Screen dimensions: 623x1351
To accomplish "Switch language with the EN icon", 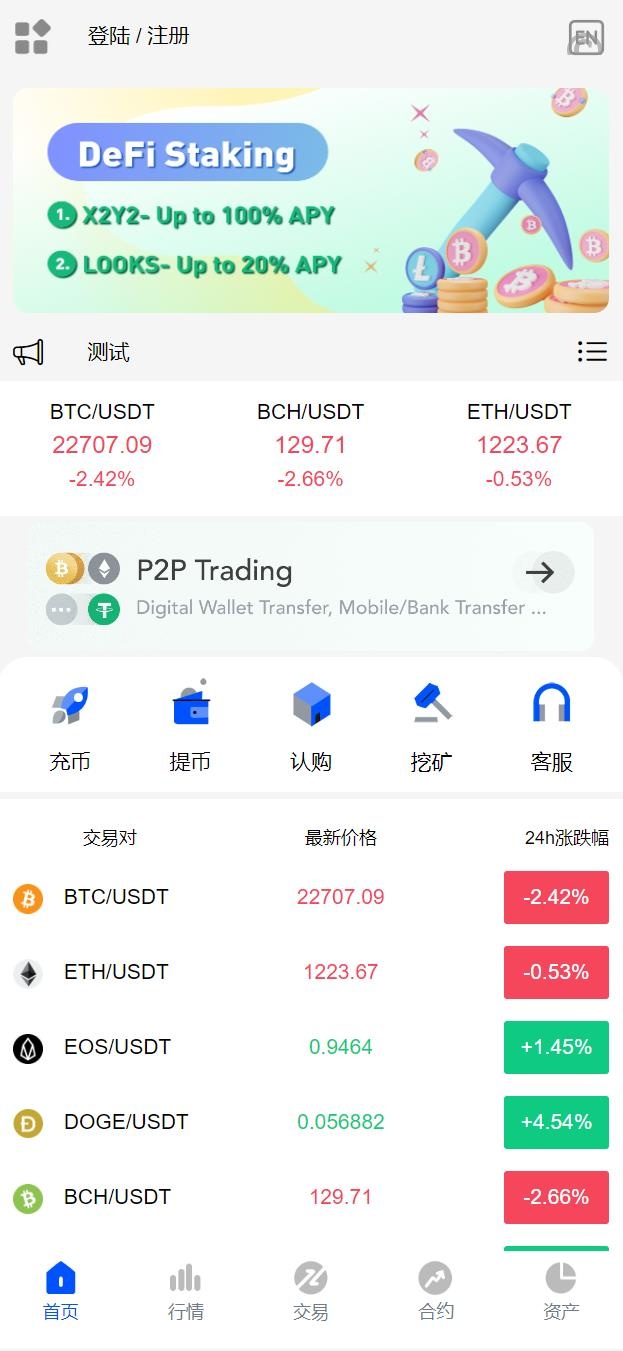I will coord(586,38).
